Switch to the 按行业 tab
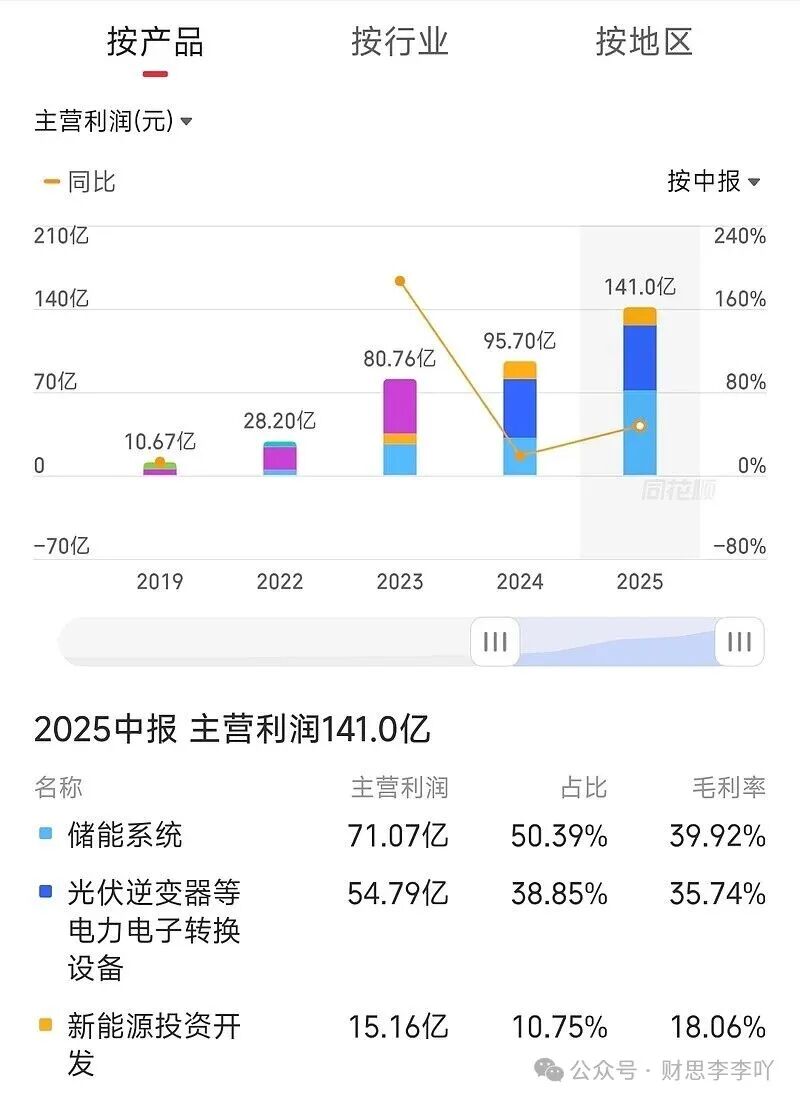The height and width of the screenshot is (1102, 800). pos(402,42)
